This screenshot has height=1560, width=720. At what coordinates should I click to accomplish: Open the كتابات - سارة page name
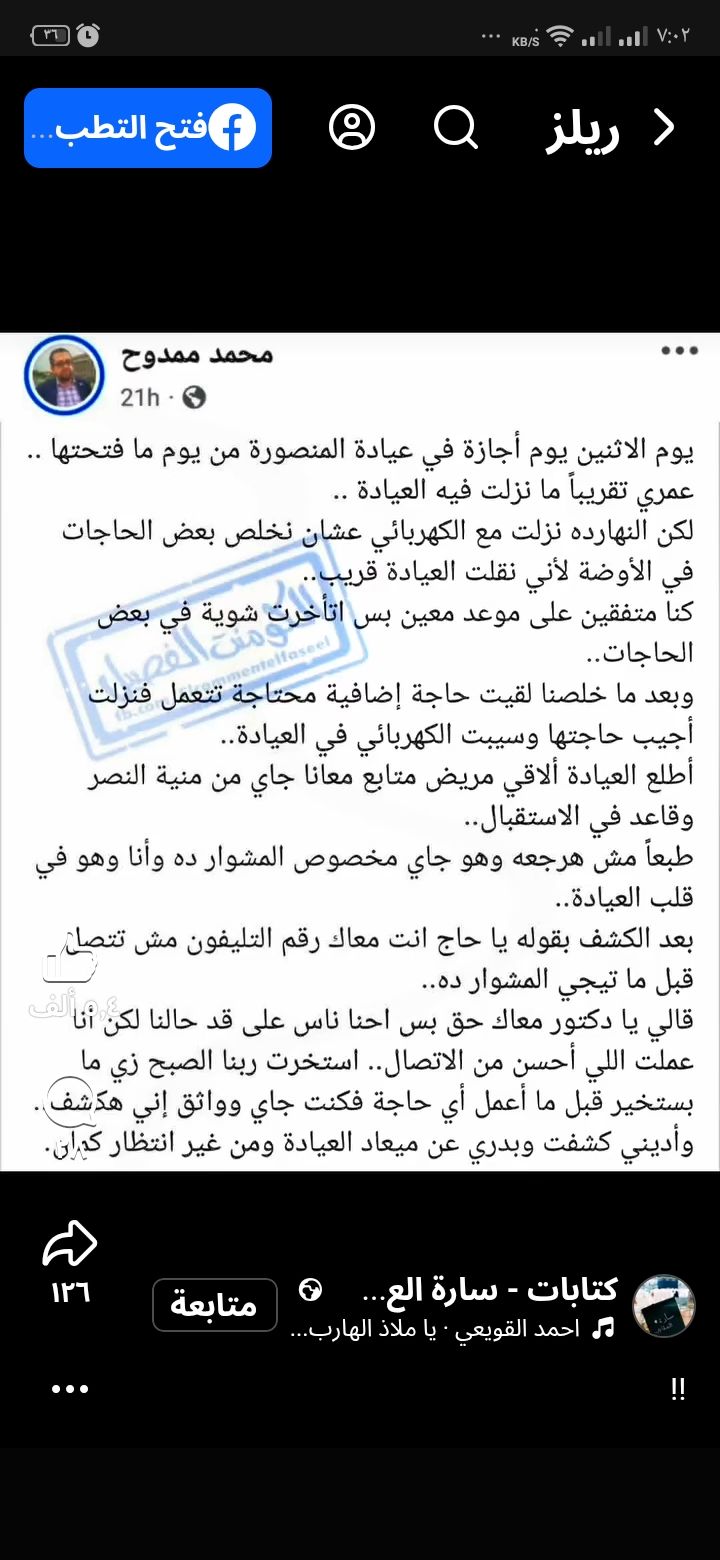tap(460, 1291)
